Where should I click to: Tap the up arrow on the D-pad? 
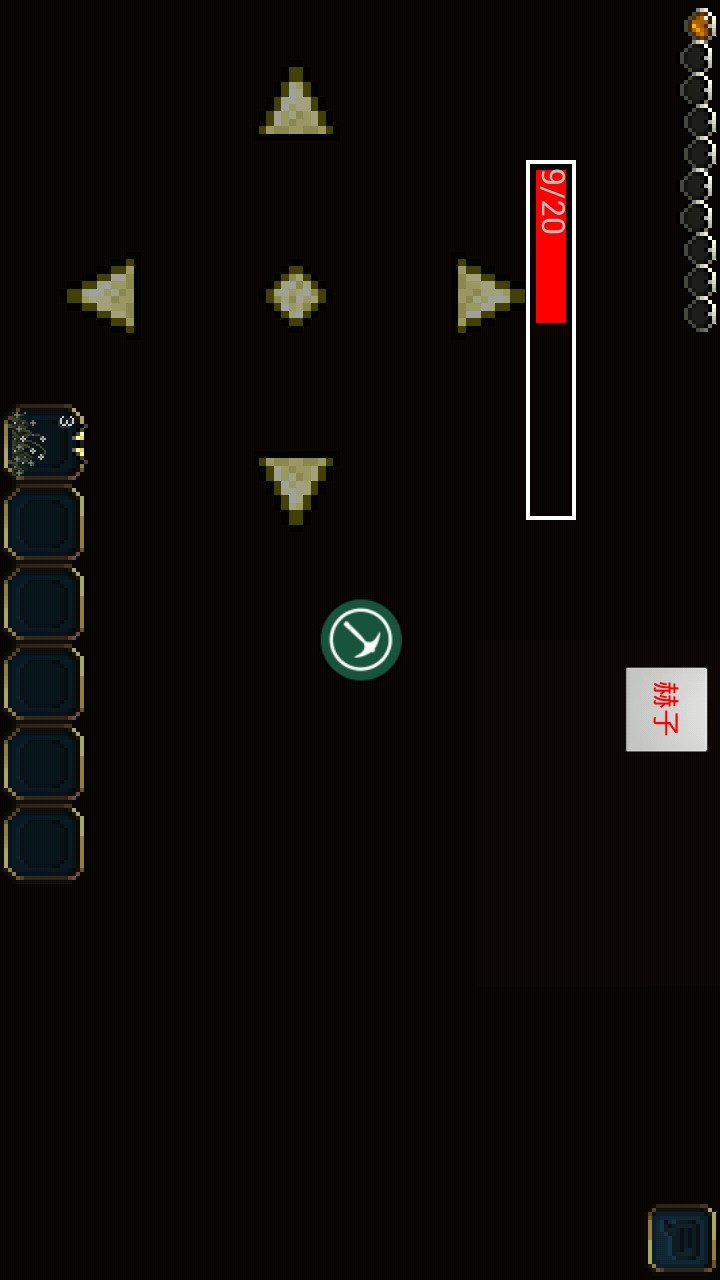pyautogui.click(x=295, y=105)
